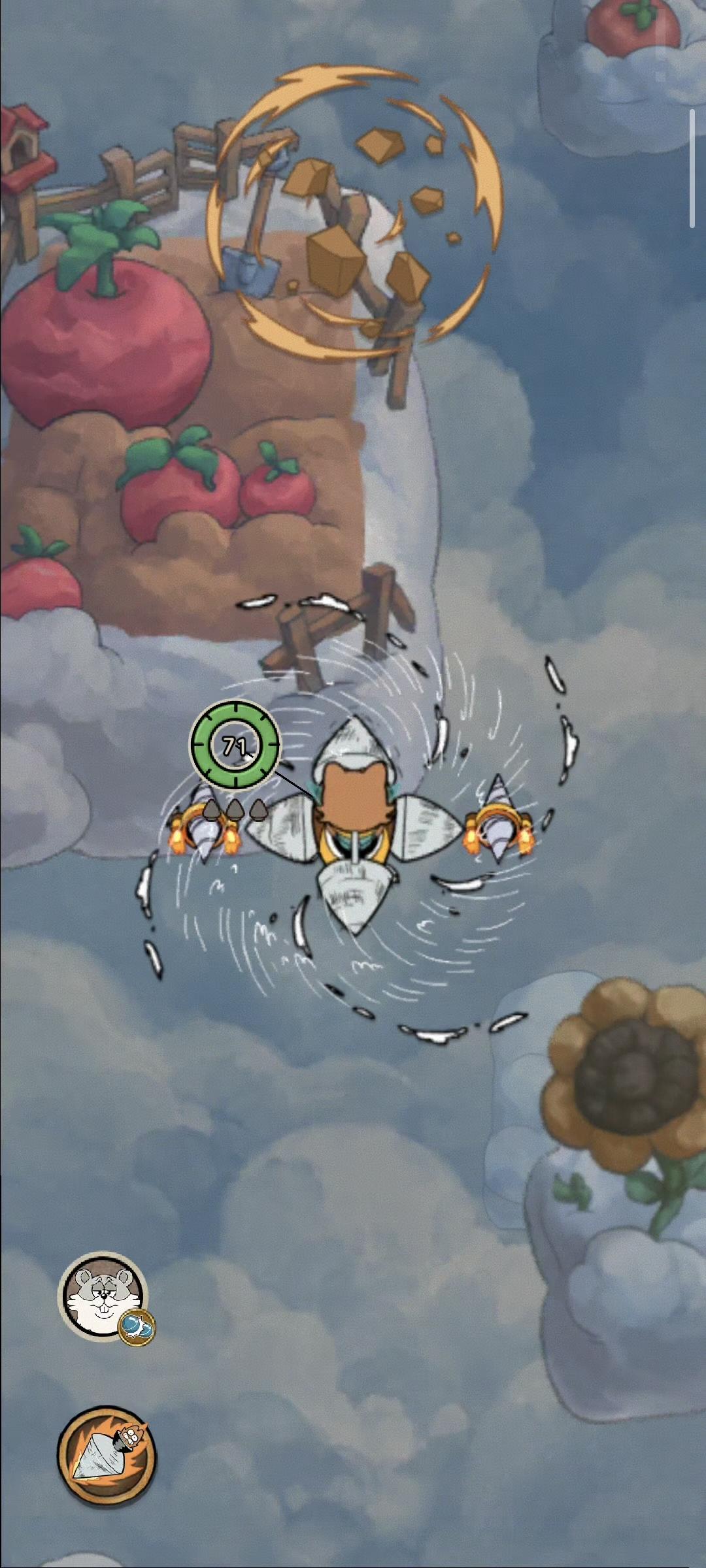The width and height of the screenshot is (706, 1568).
Task: Tap the green countdown ring showing 71
Action: (x=237, y=745)
